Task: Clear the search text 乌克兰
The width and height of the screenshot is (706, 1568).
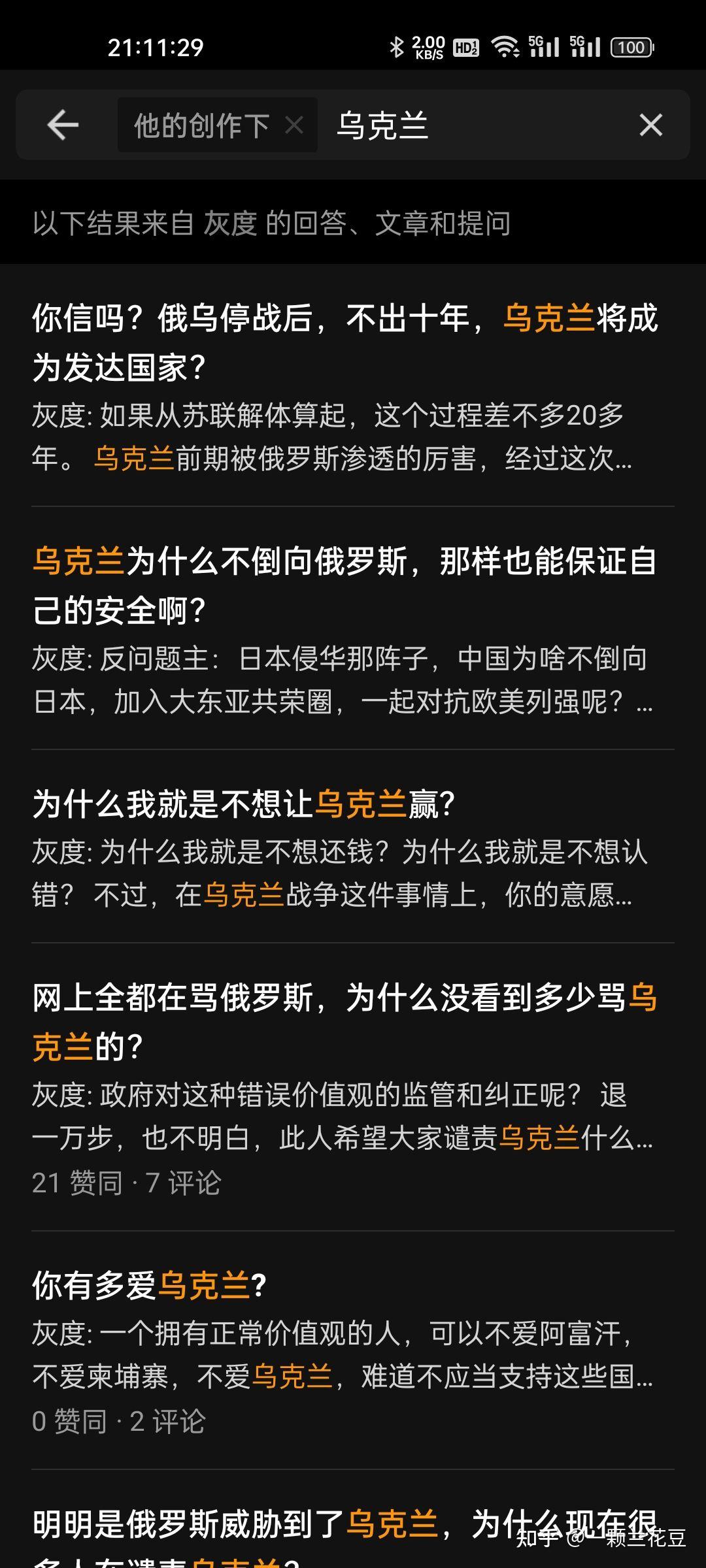Action: (x=650, y=125)
